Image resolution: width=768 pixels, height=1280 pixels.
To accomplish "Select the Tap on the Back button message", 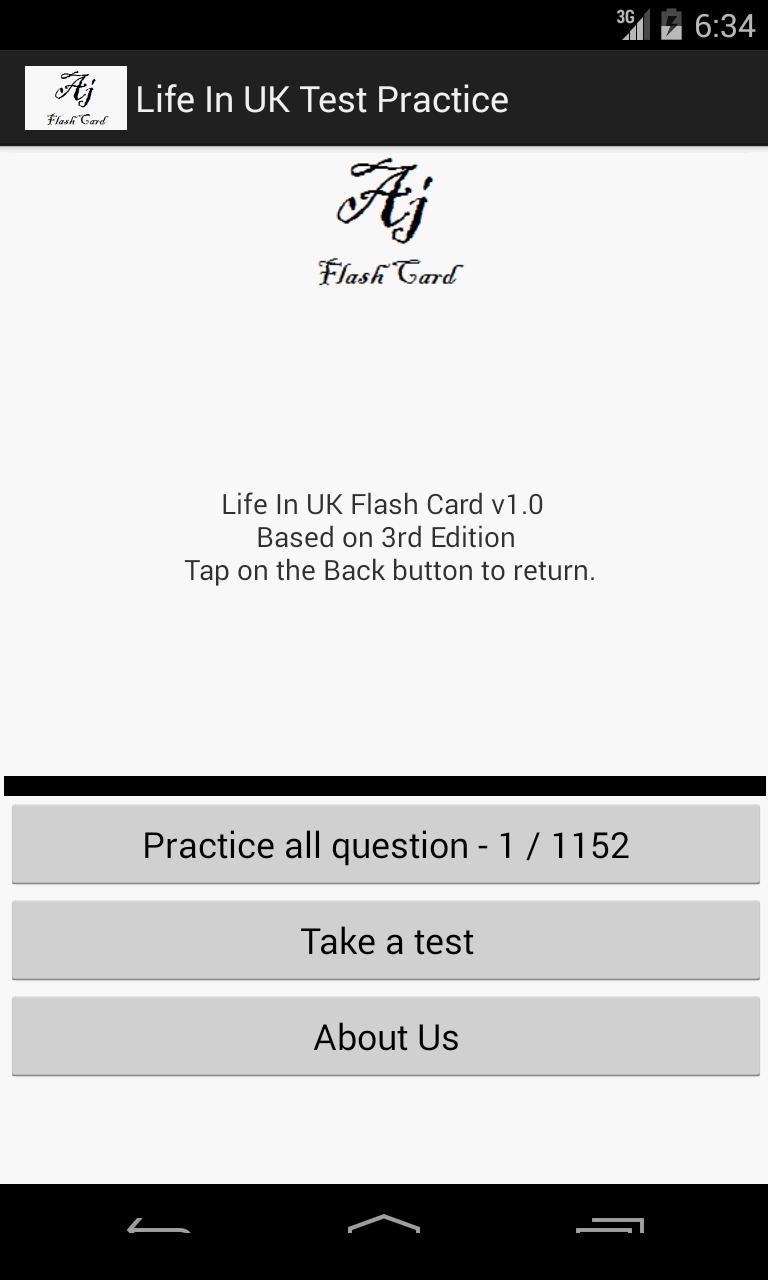I will (x=389, y=570).
